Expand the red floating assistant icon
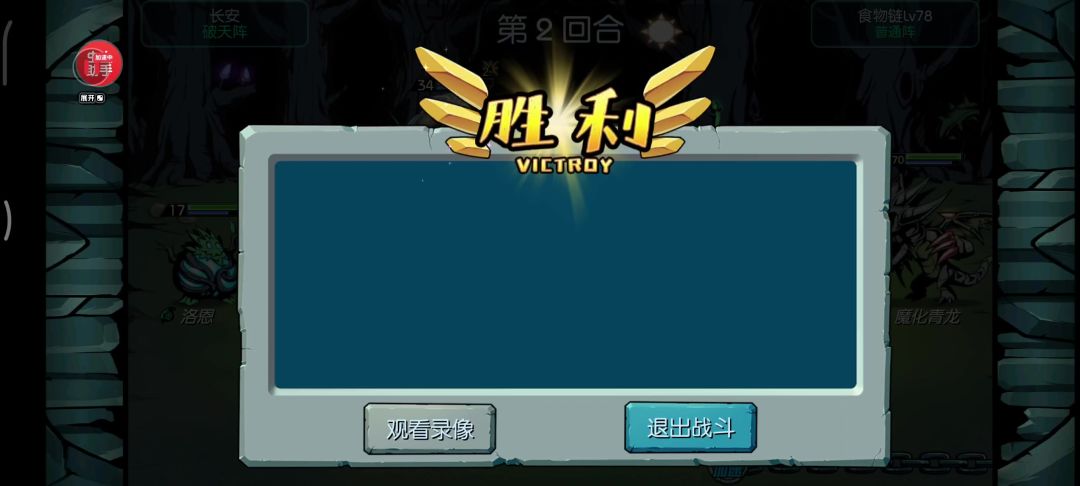Screen dimensions: 1080x486 click(98, 64)
